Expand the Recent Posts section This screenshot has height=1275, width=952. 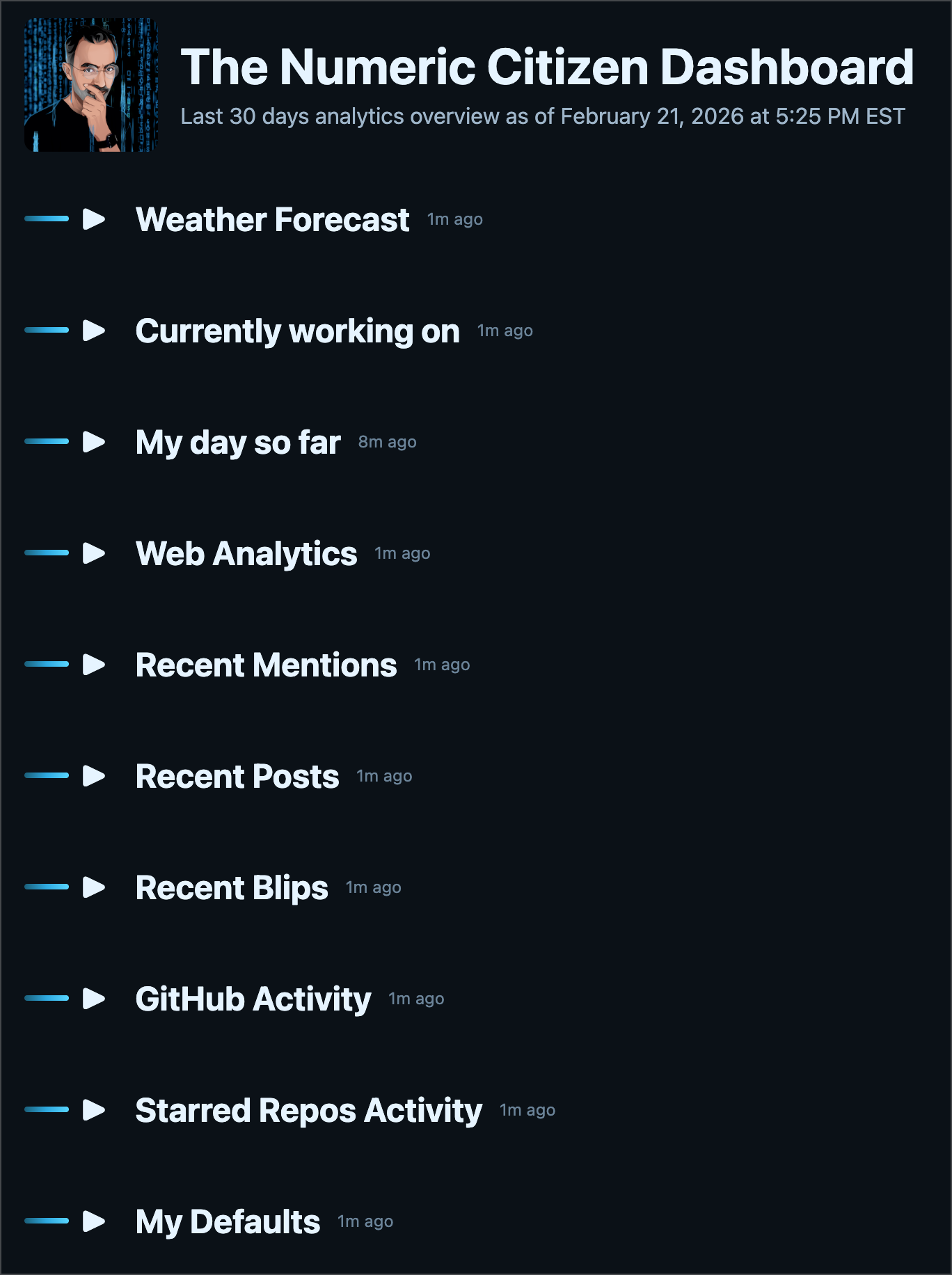point(94,776)
